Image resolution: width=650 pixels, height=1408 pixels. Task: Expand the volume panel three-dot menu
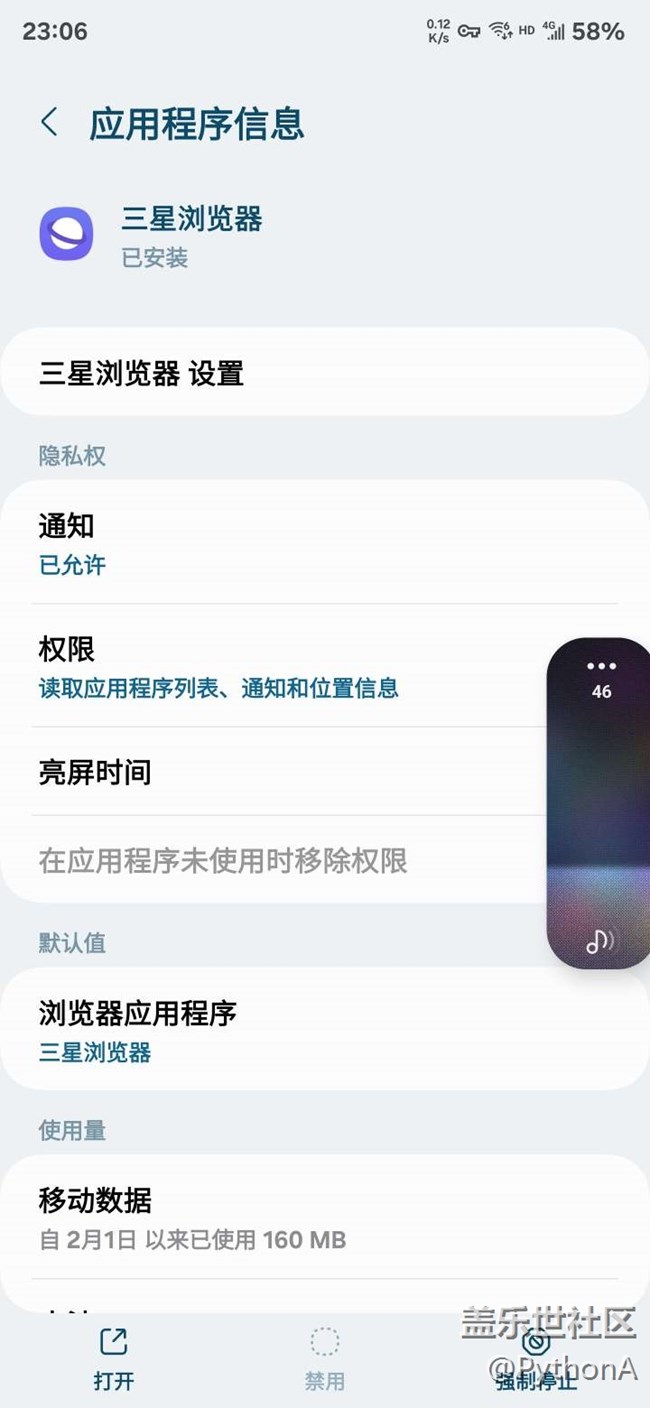click(x=601, y=666)
